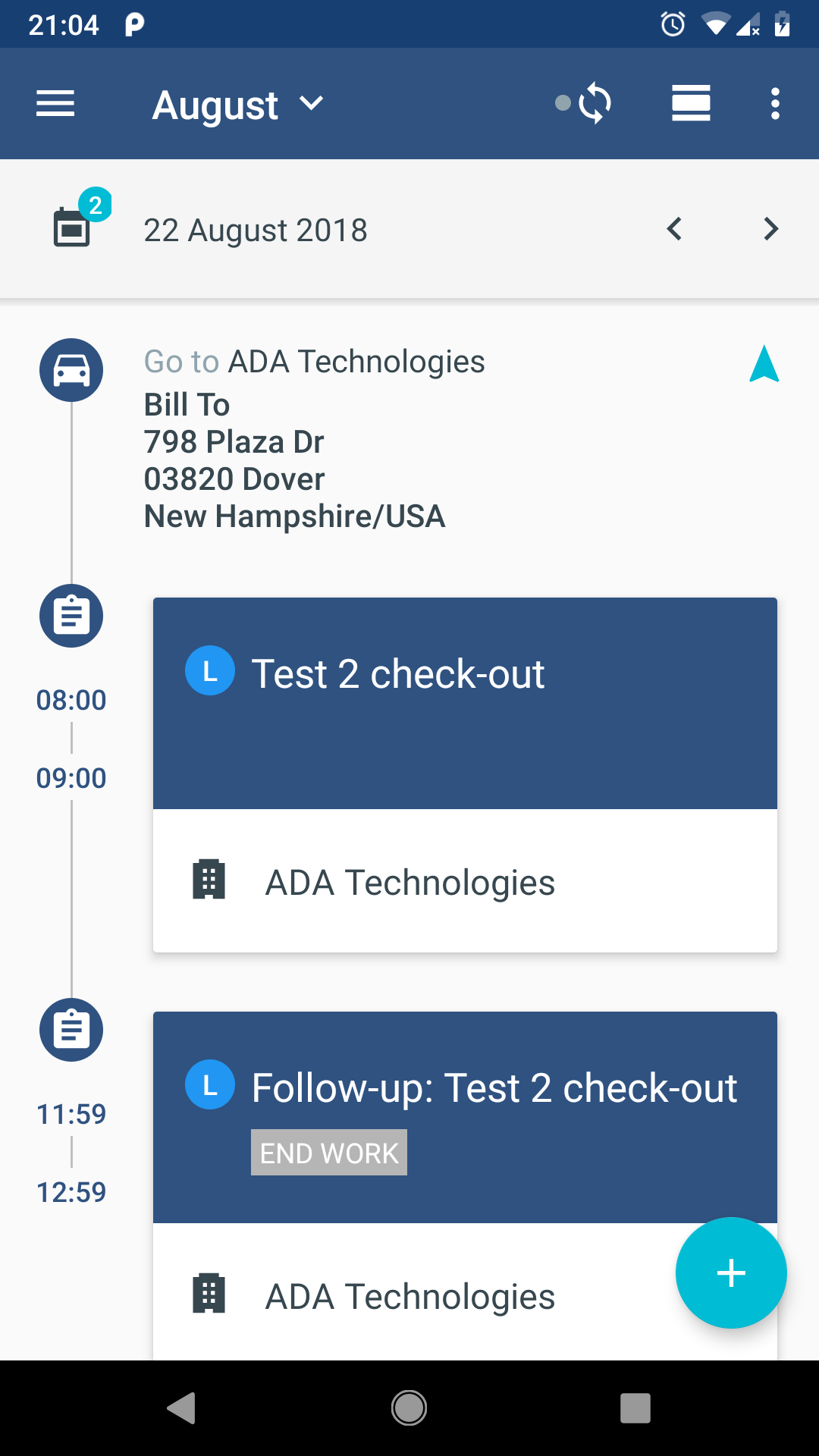The image size is (819, 1456).
Task: Start navigation to ADA Technologies
Action: [x=764, y=365]
